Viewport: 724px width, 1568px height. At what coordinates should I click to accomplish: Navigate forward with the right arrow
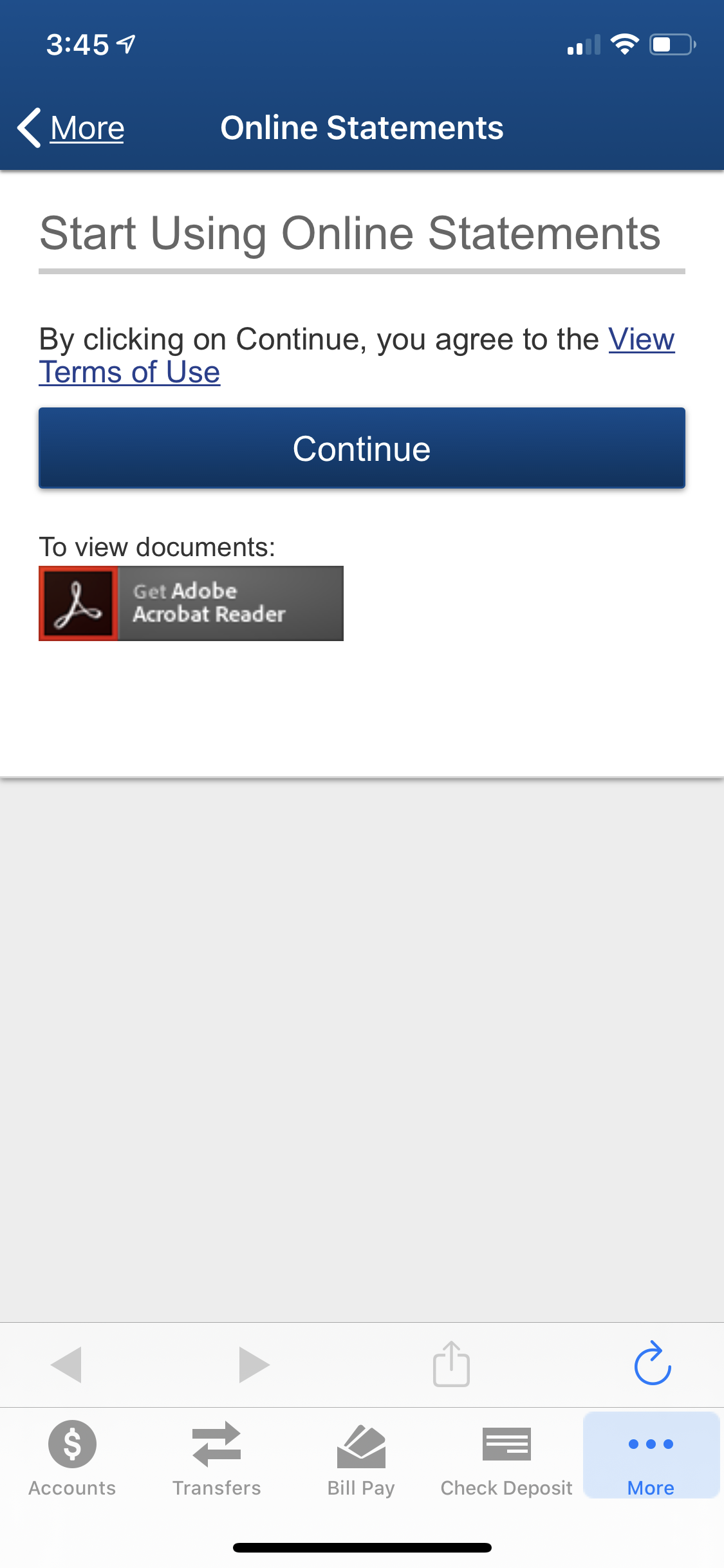coord(254,1364)
